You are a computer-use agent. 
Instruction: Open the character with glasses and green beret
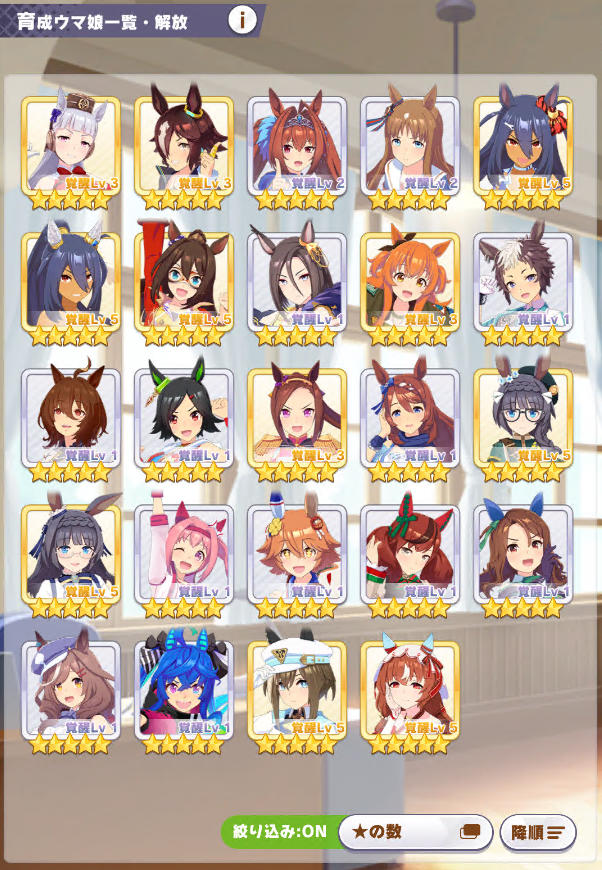(x=523, y=418)
